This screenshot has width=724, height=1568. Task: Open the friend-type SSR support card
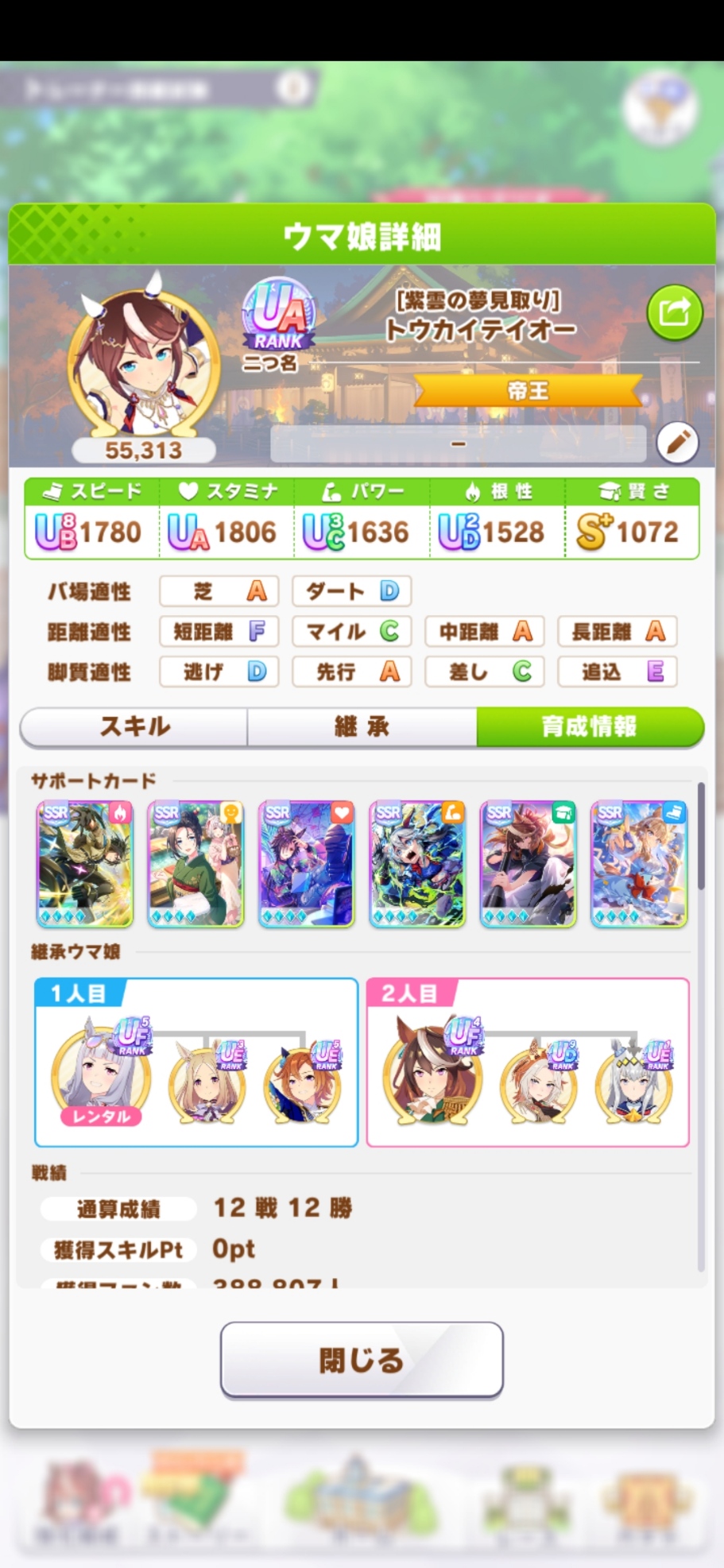click(196, 864)
